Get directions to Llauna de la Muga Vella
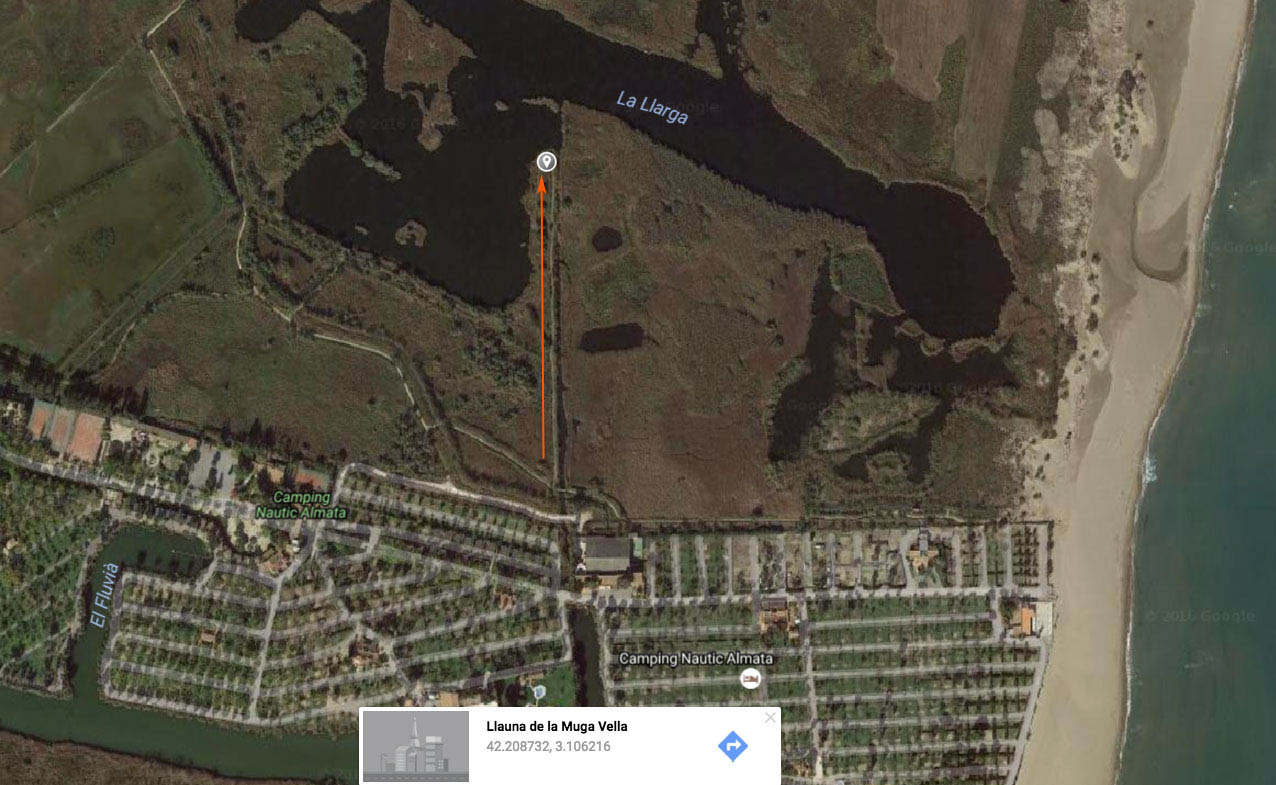 (733, 746)
